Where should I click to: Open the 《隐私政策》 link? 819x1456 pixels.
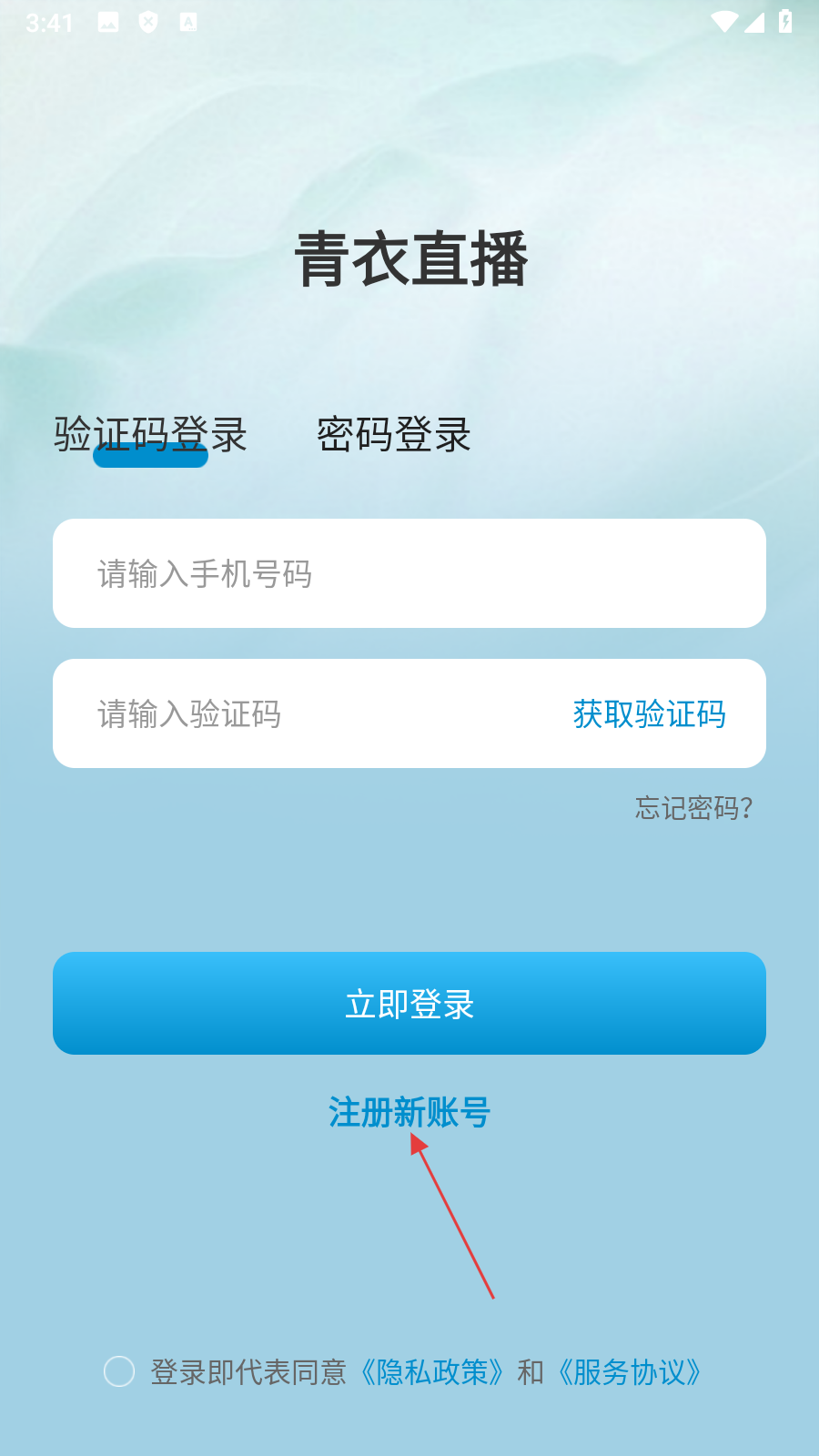432,1372
